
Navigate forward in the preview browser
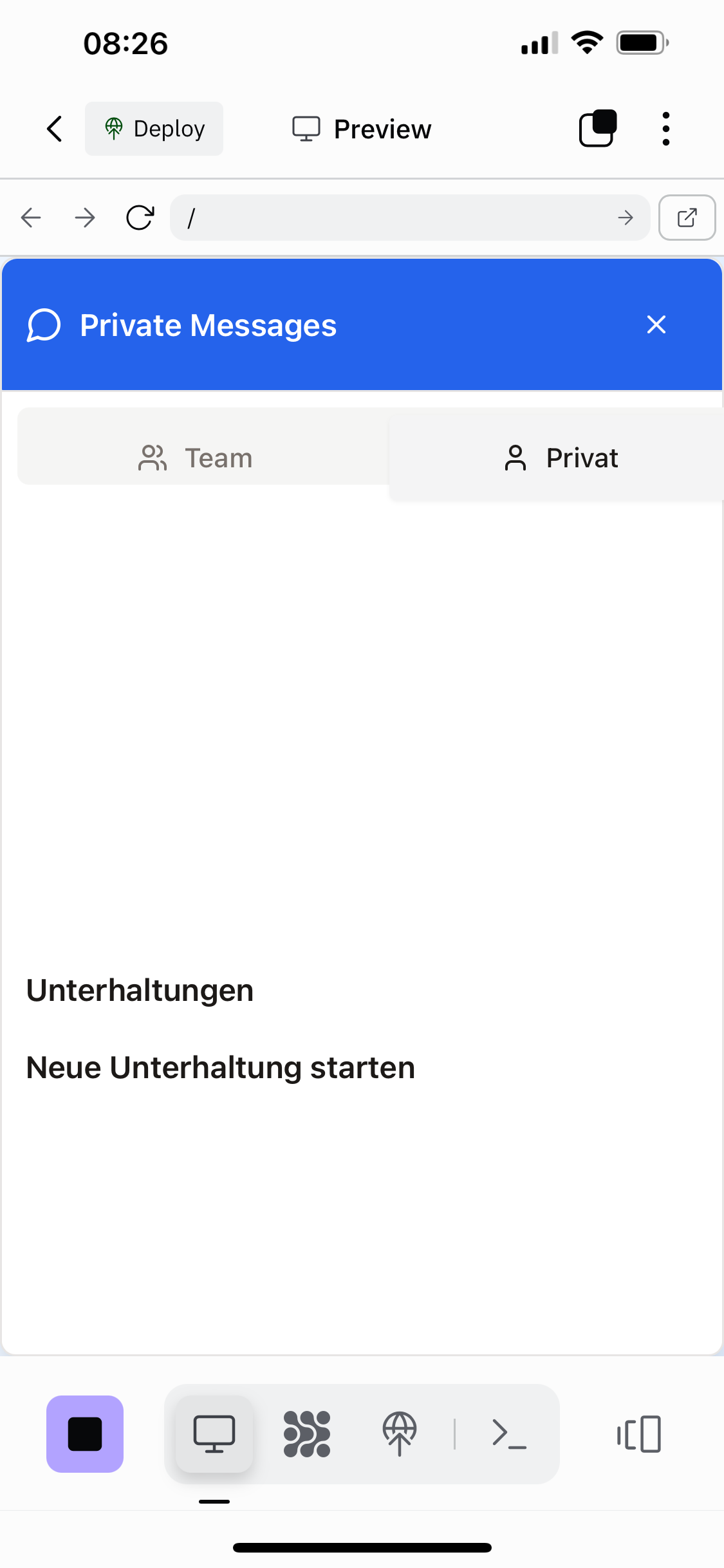click(85, 218)
